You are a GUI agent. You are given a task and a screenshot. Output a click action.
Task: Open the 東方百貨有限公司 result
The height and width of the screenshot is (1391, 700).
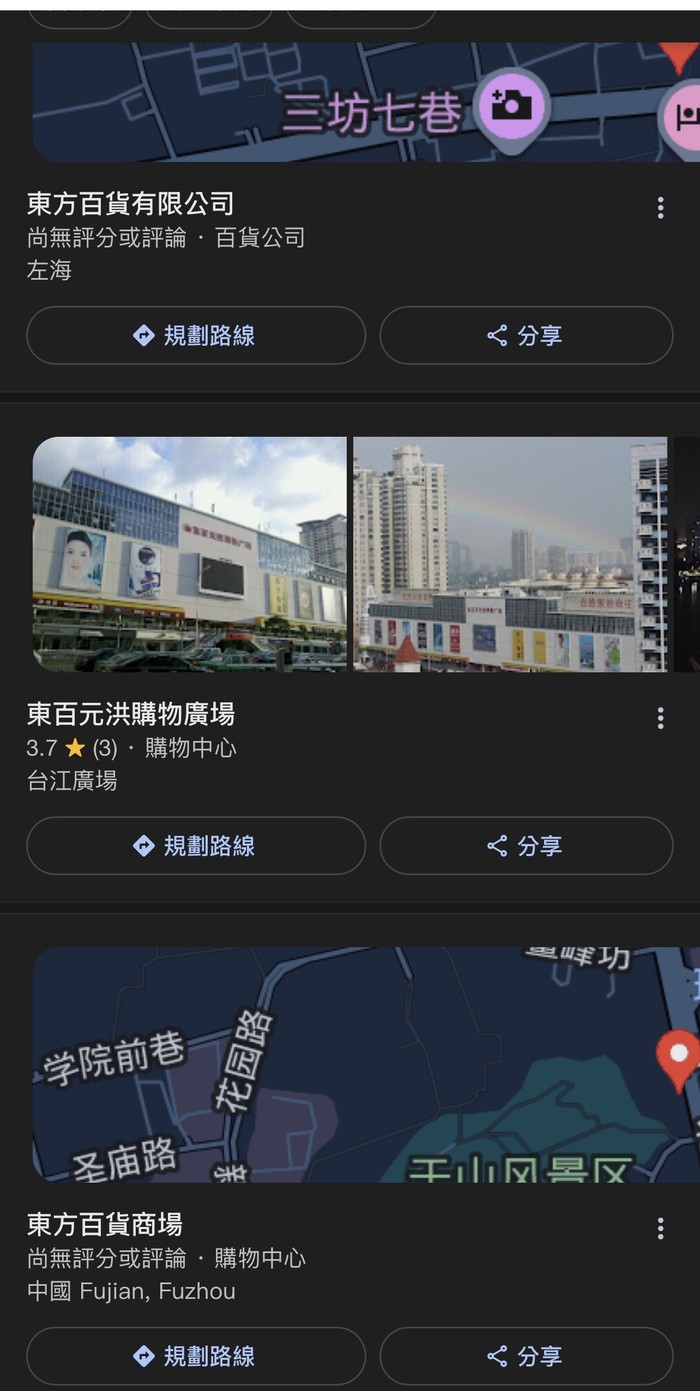(x=131, y=204)
